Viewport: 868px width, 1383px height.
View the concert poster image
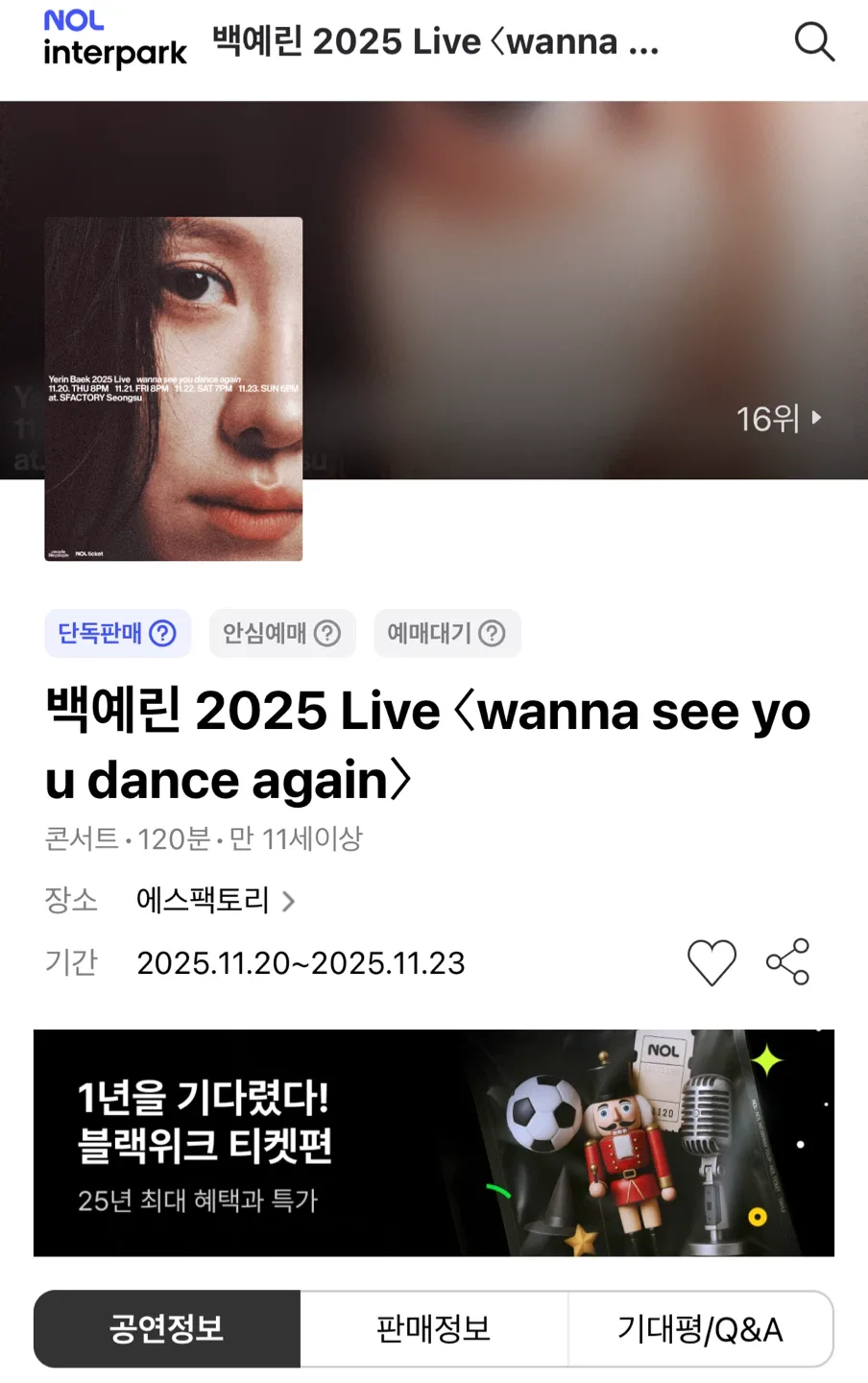click(174, 389)
